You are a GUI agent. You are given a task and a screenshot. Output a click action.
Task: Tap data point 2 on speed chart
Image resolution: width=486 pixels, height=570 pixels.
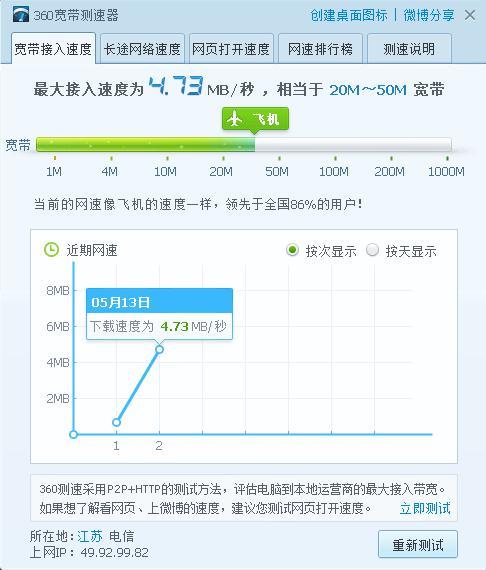pos(159,349)
